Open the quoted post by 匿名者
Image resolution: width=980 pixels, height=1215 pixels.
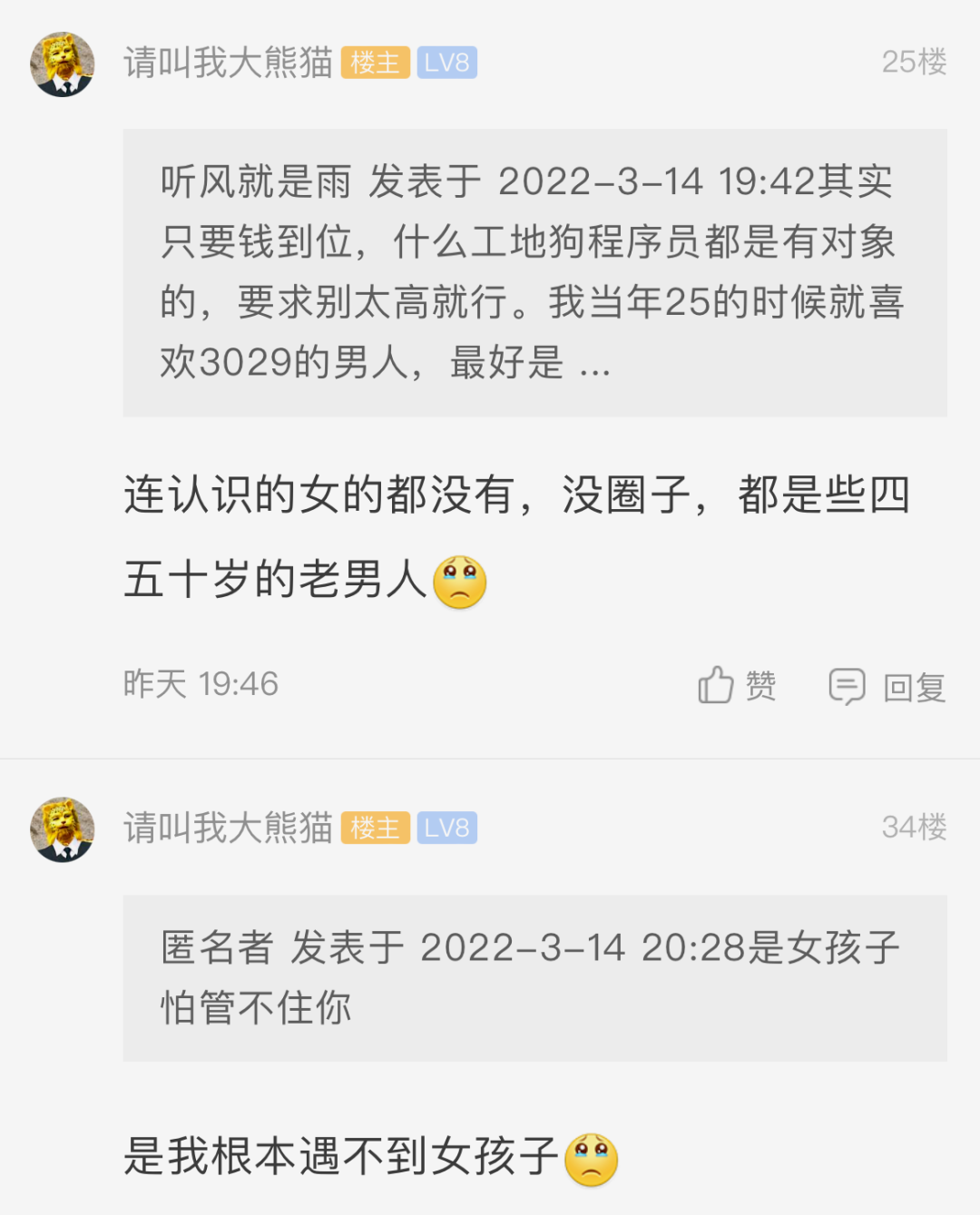tap(534, 977)
